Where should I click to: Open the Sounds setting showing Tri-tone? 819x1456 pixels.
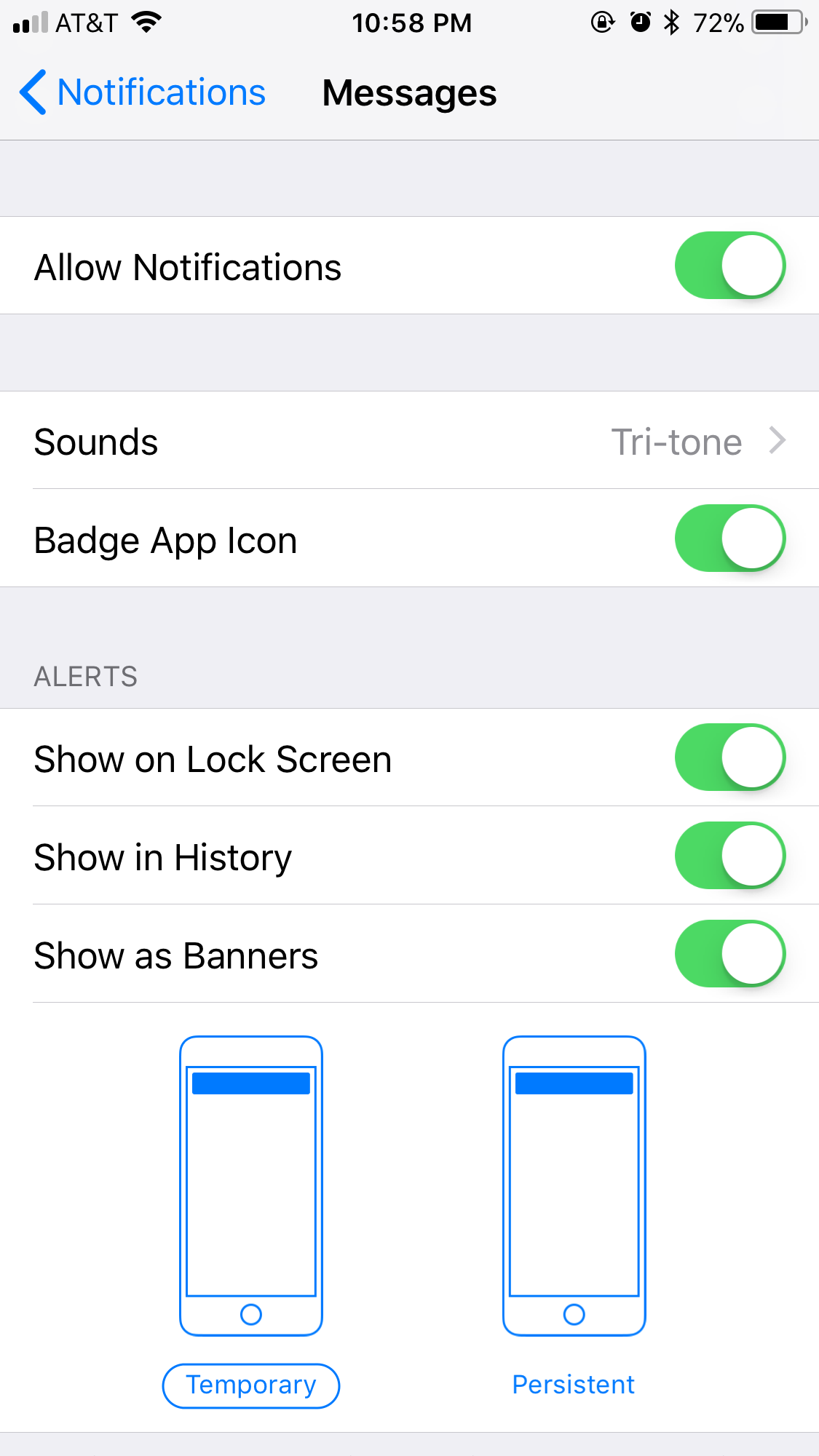coord(409,441)
